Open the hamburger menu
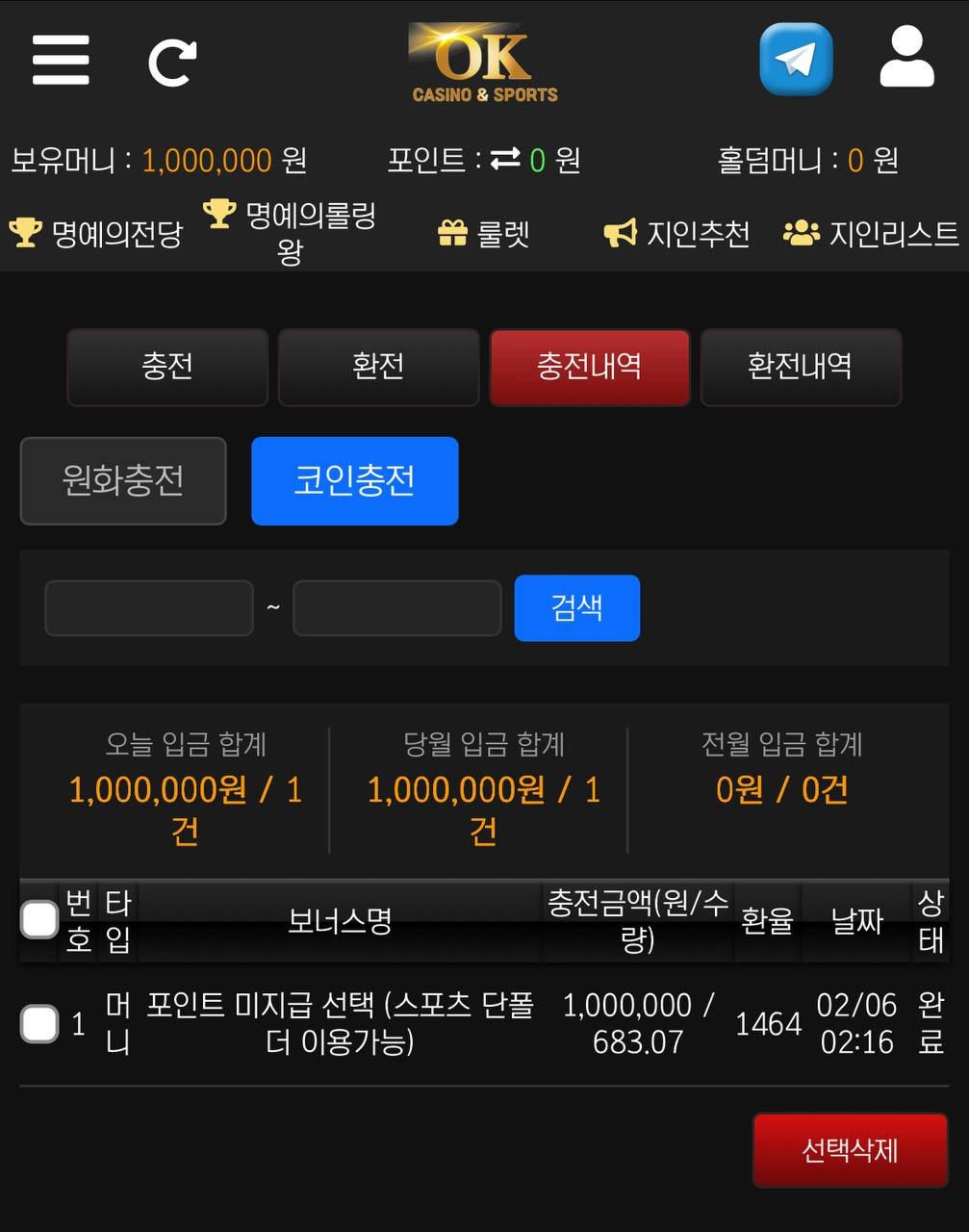Viewport: 969px width, 1232px height. pyautogui.click(x=61, y=60)
